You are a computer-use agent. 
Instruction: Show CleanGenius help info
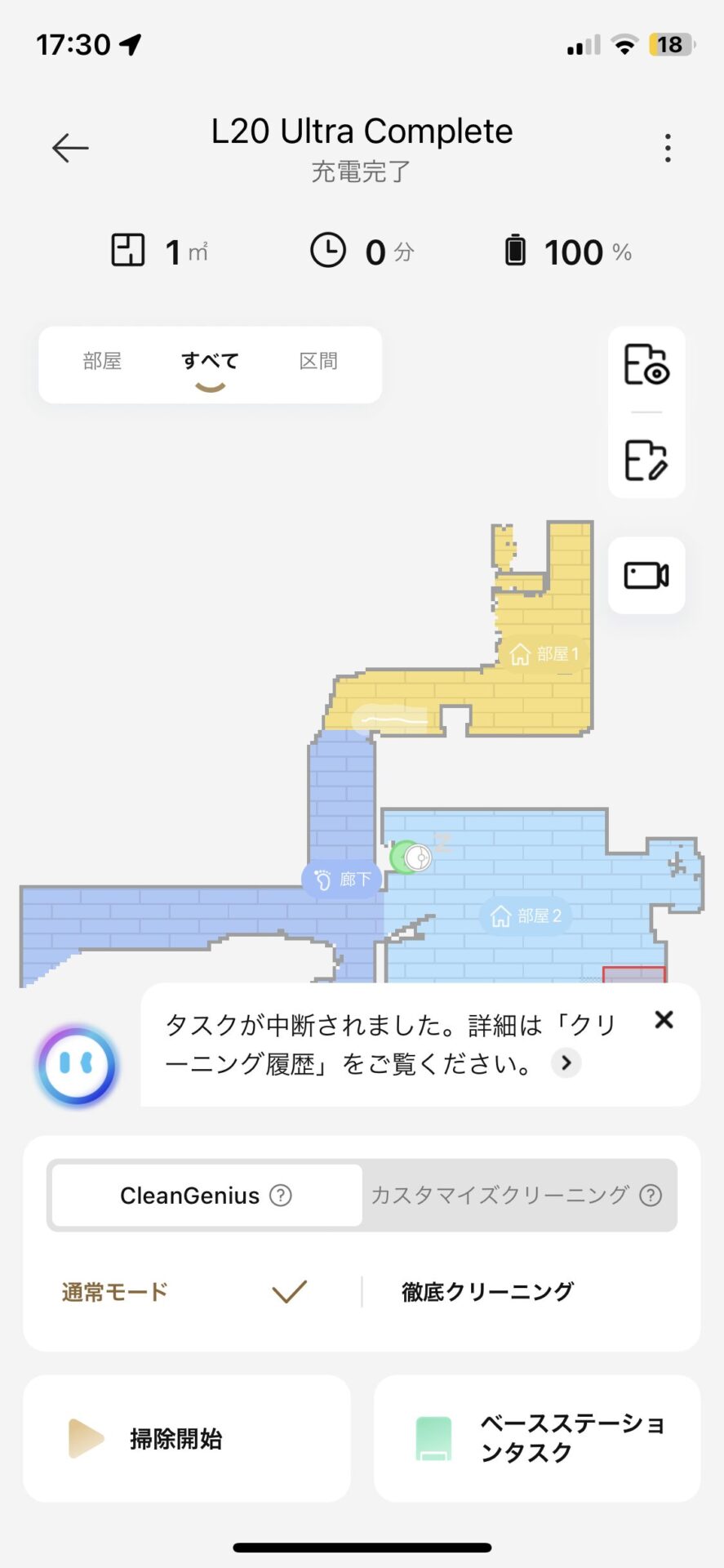[281, 1196]
